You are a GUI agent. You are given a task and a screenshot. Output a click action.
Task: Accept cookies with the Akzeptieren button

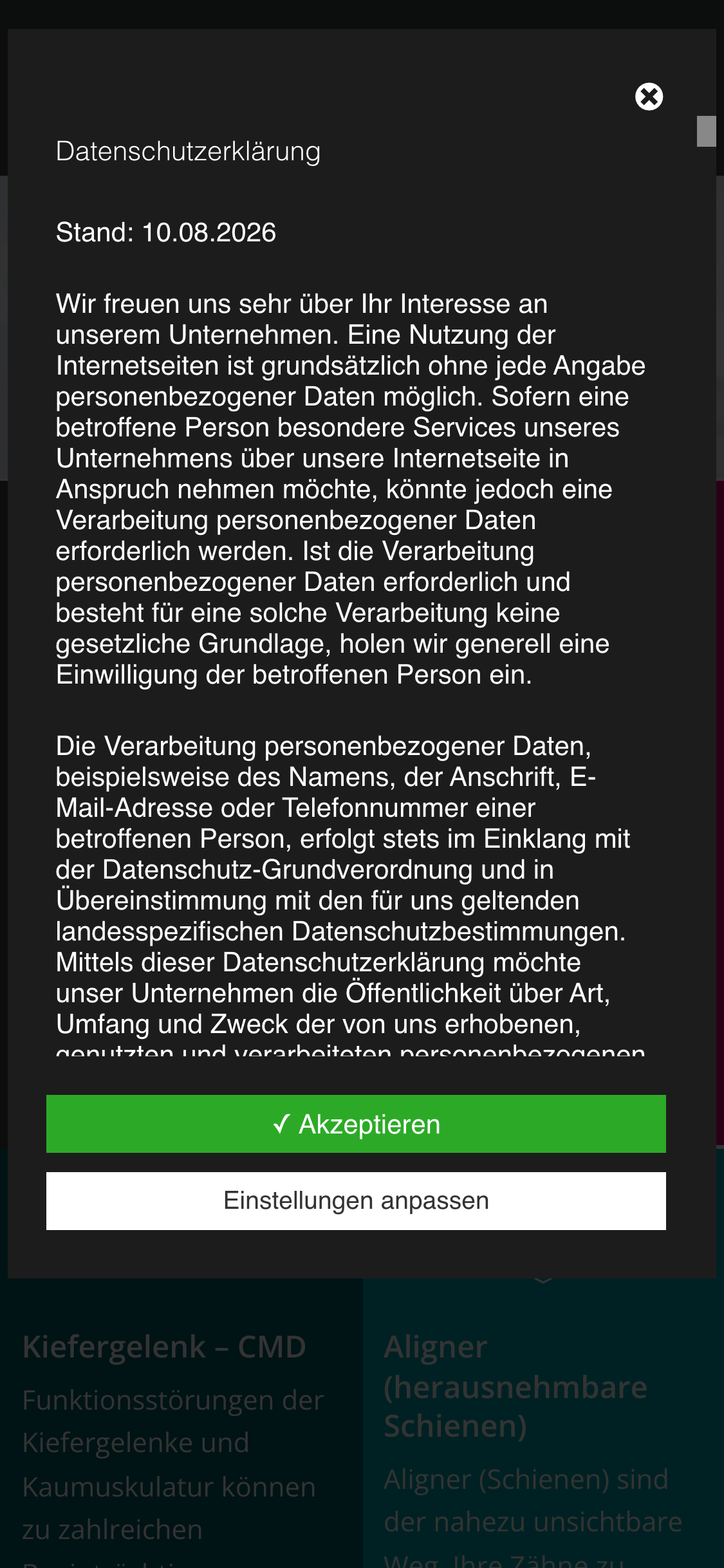click(x=356, y=1124)
